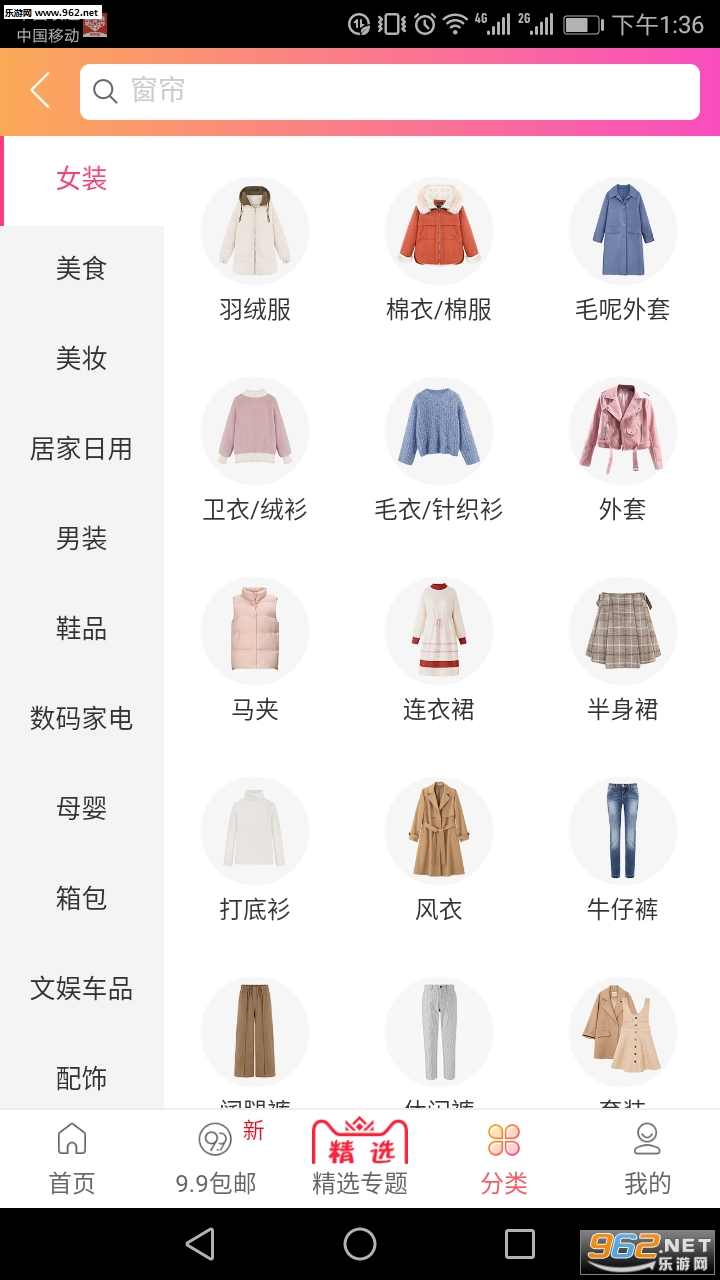Switch to 美妆 in the sidebar
This screenshot has height=1280, width=720.
click(82, 359)
